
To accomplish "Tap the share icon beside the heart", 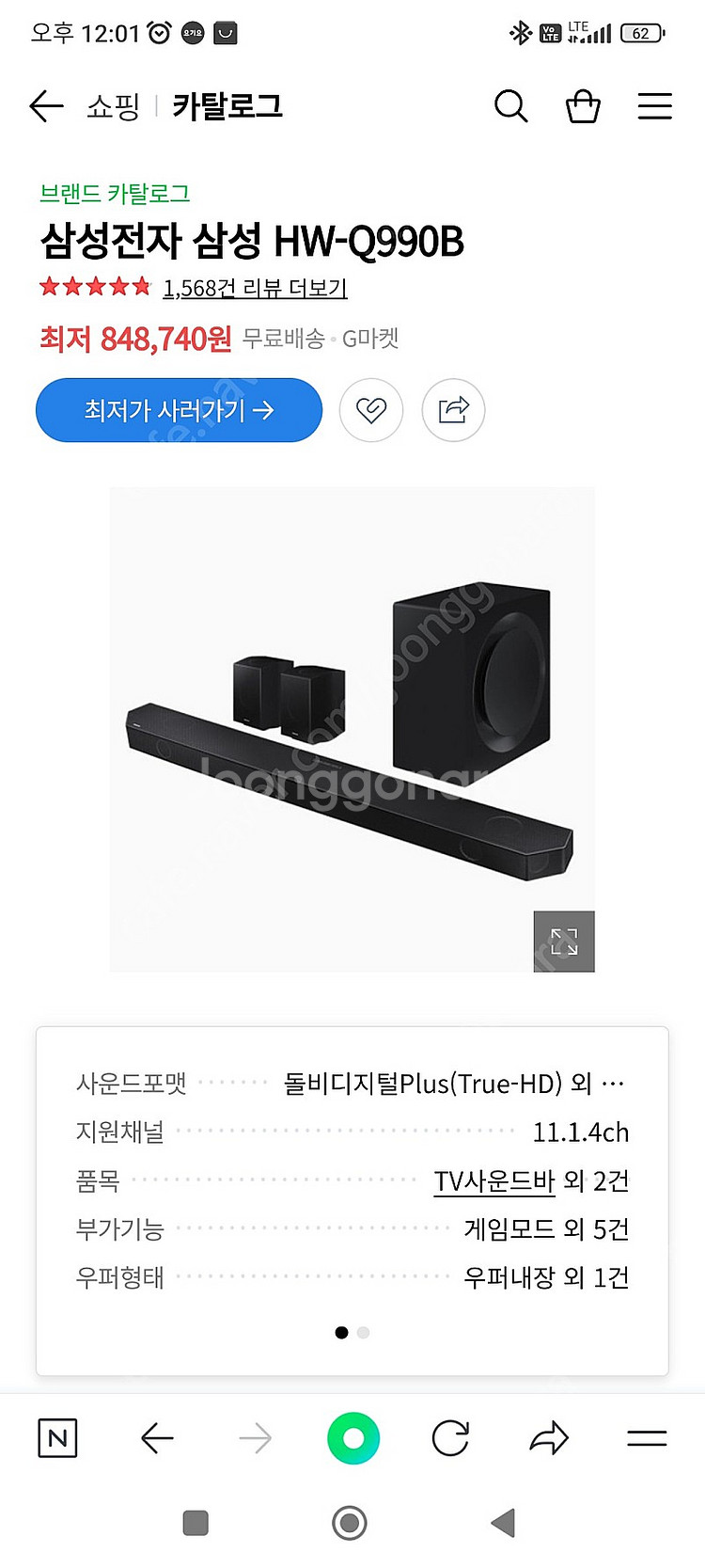I will click(x=453, y=409).
